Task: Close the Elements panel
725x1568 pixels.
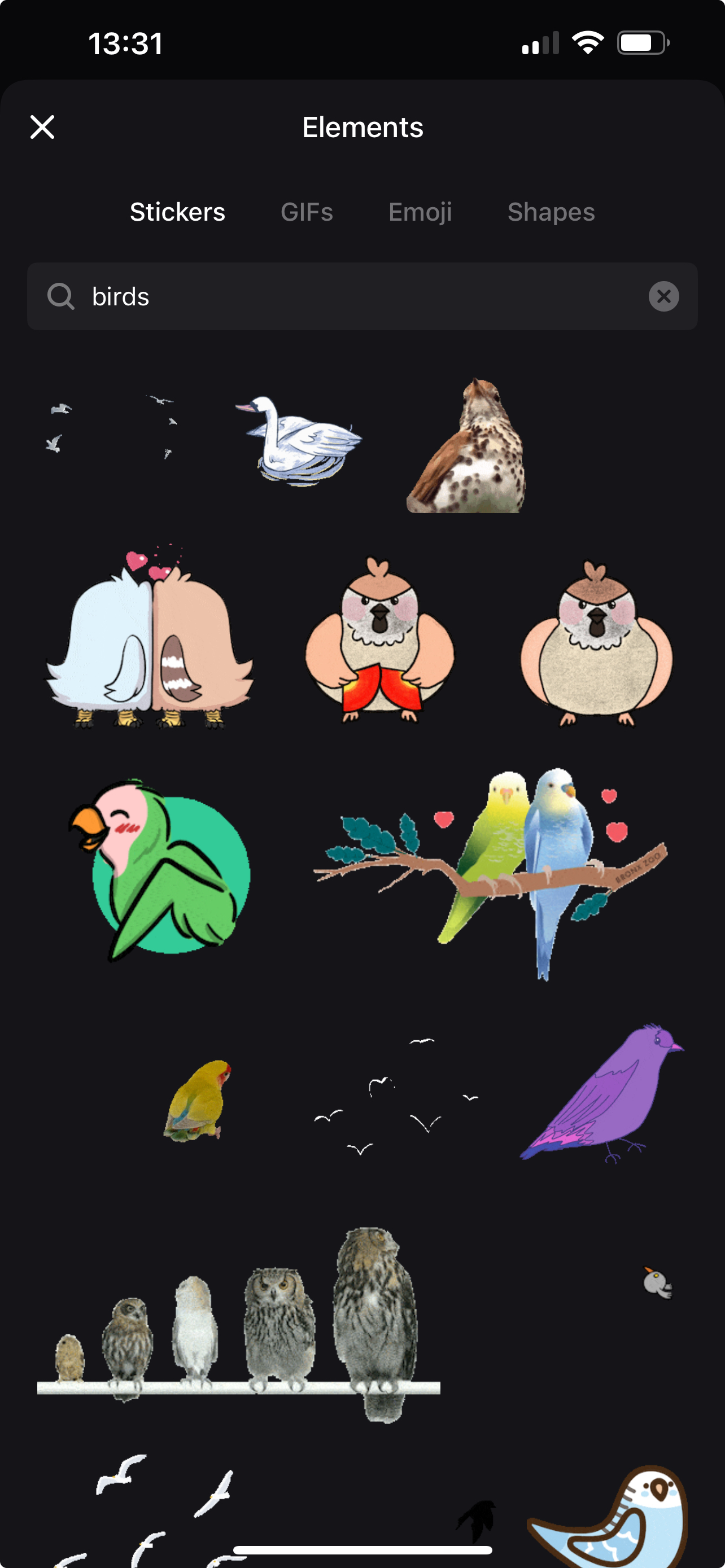Action: 42,127
